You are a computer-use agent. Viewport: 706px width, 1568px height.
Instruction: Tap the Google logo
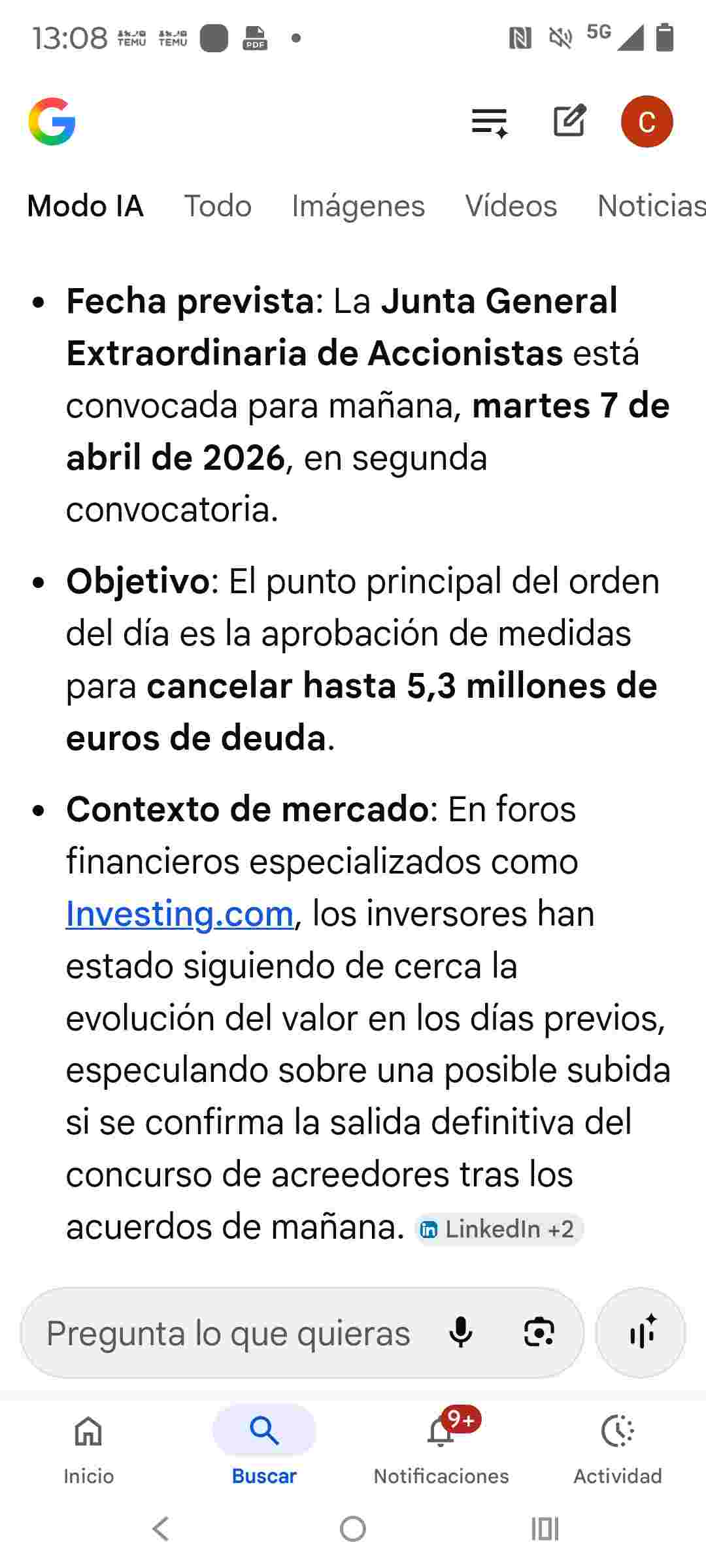point(52,122)
